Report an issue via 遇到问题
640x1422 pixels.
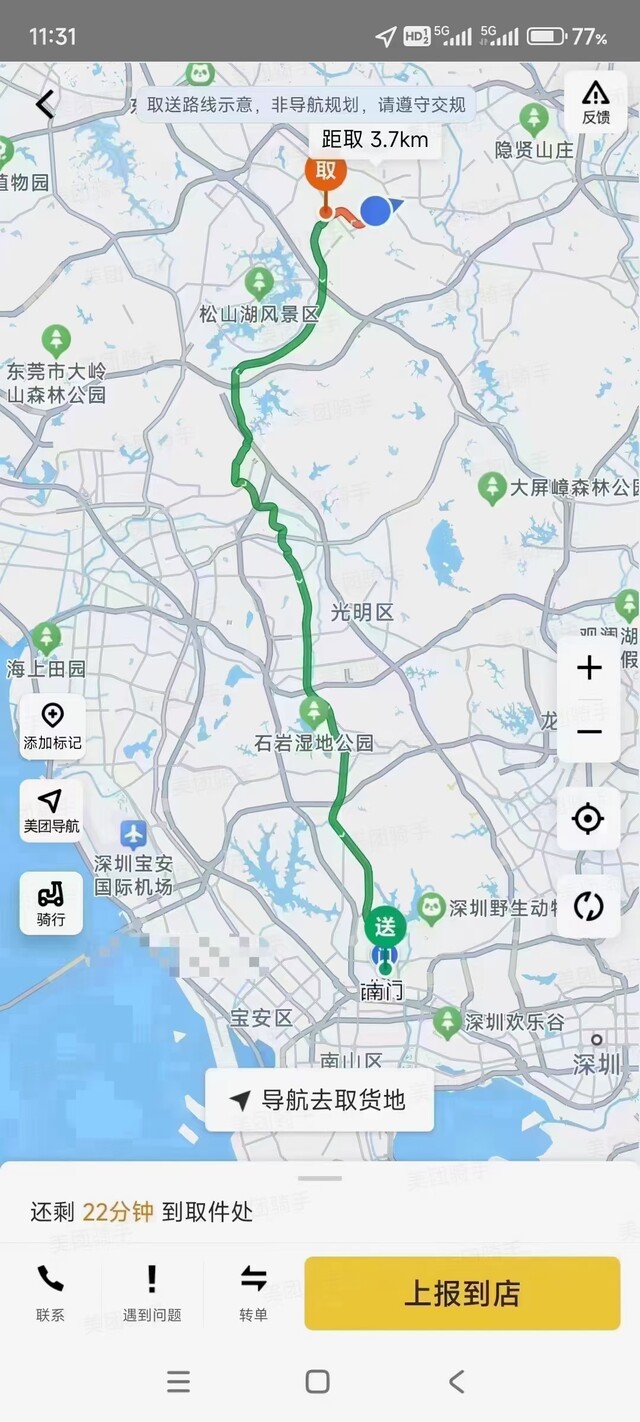pyautogui.click(x=152, y=1293)
